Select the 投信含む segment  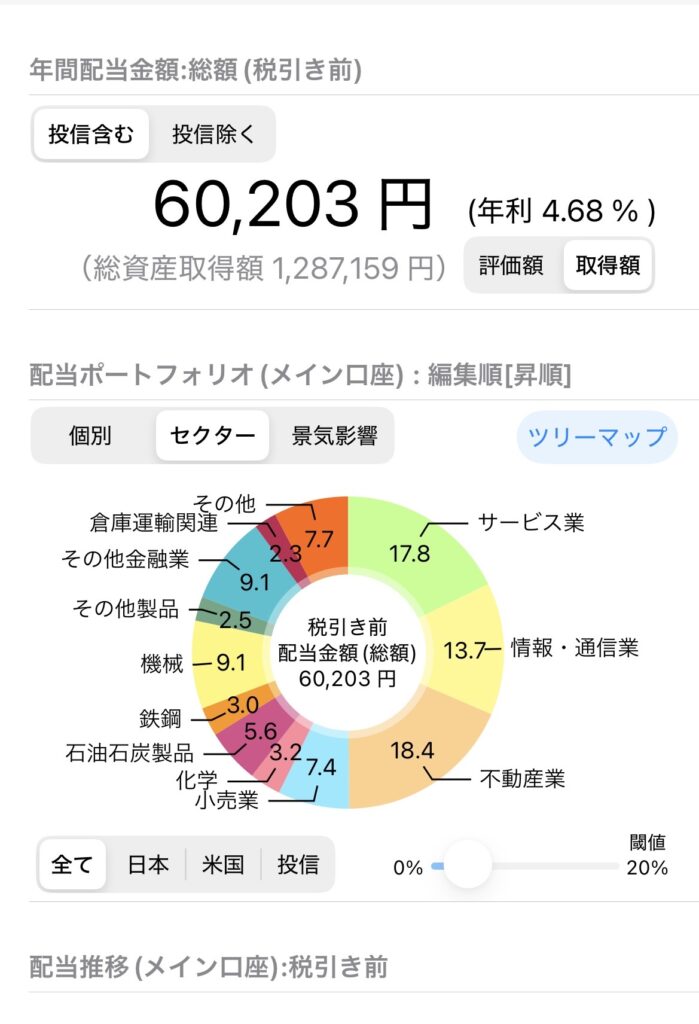91,134
